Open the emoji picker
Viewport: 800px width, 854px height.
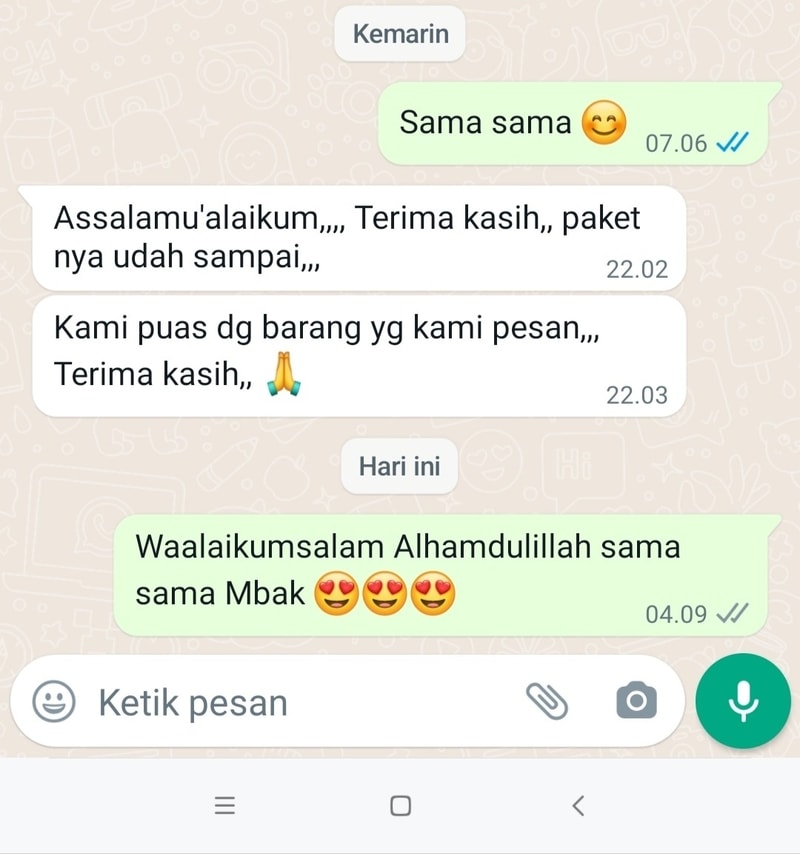point(54,702)
